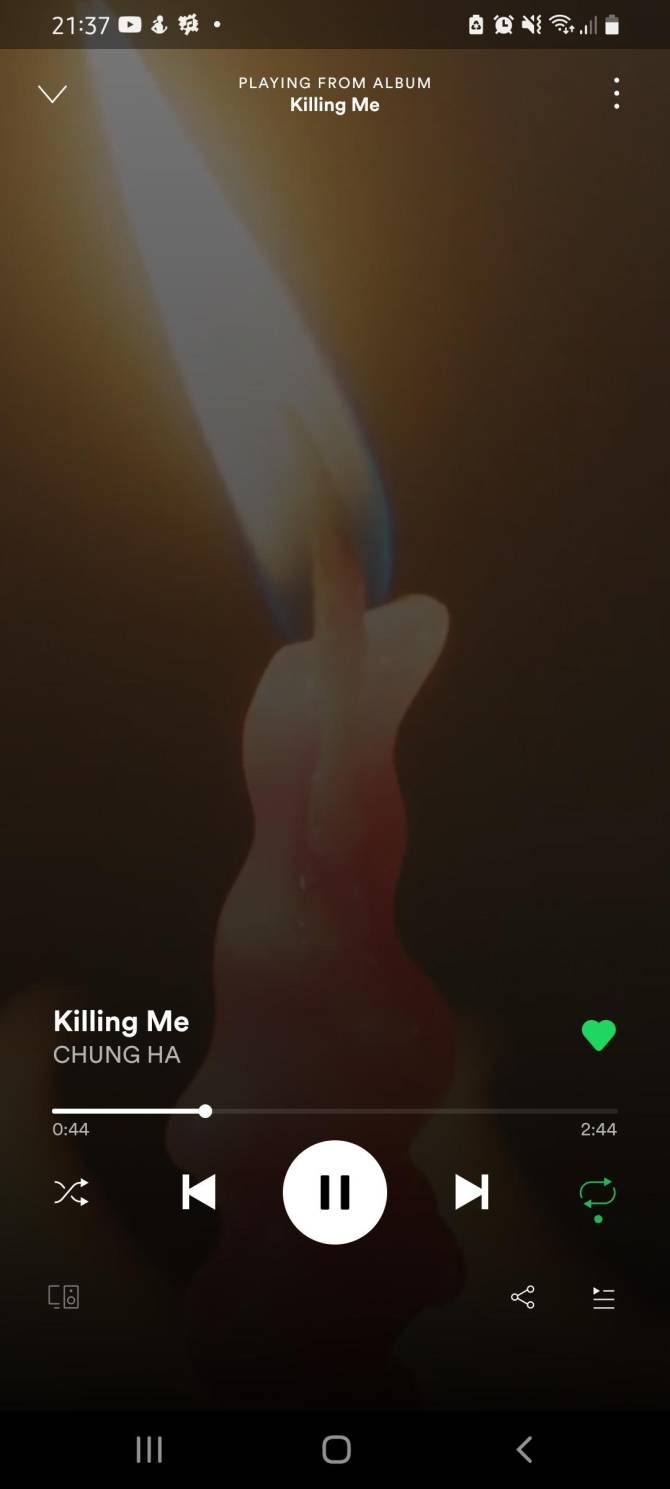Share this song
670x1489 pixels.
point(522,1297)
